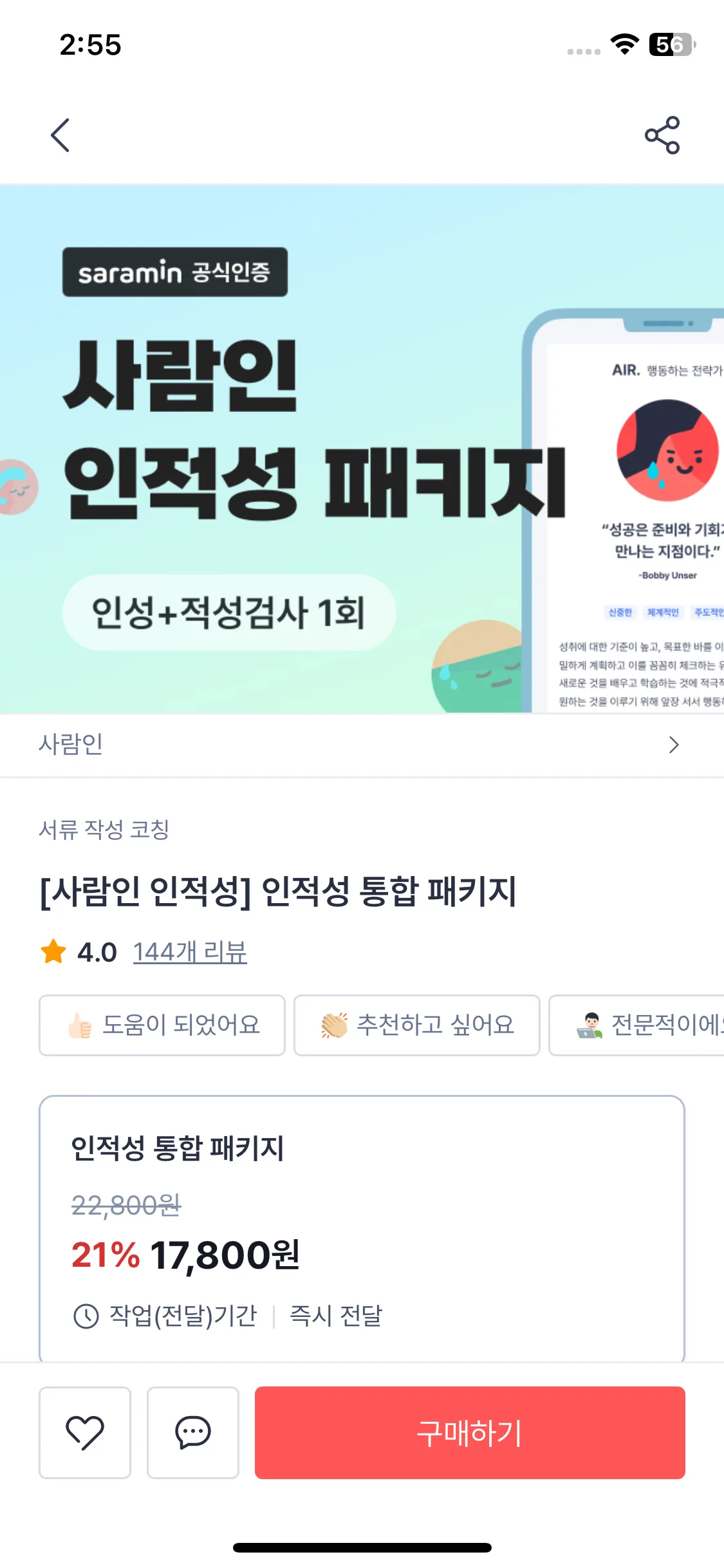Screen dimensions: 724x1568
Task: Select the 추천하고 싶어요 chip
Action: click(x=417, y=1025)
